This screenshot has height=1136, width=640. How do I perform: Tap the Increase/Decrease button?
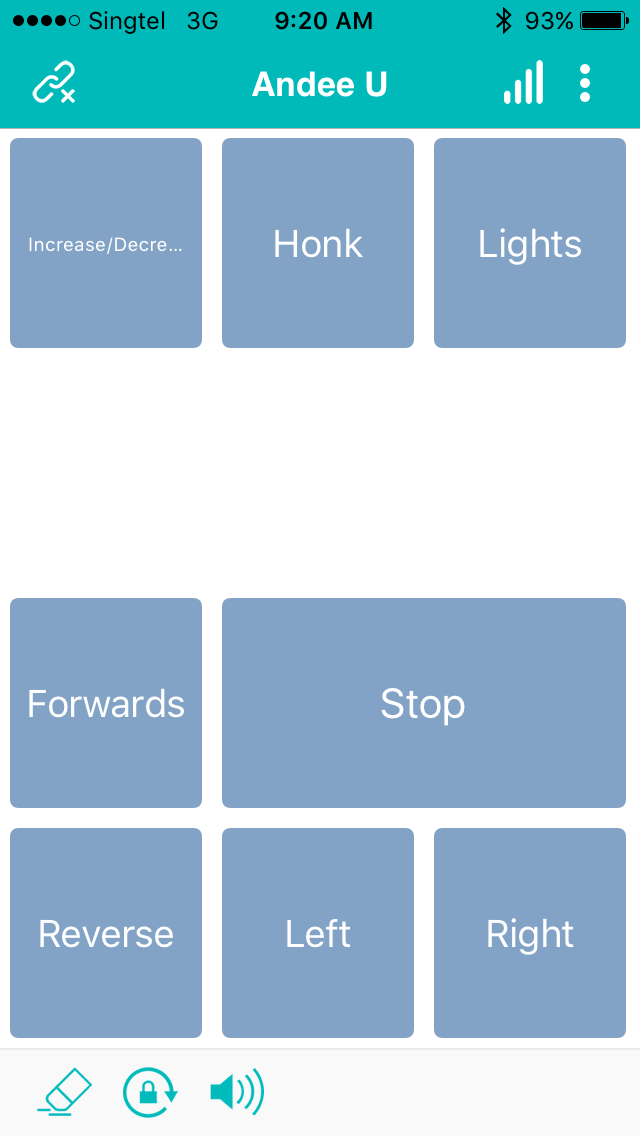[106, 243]
